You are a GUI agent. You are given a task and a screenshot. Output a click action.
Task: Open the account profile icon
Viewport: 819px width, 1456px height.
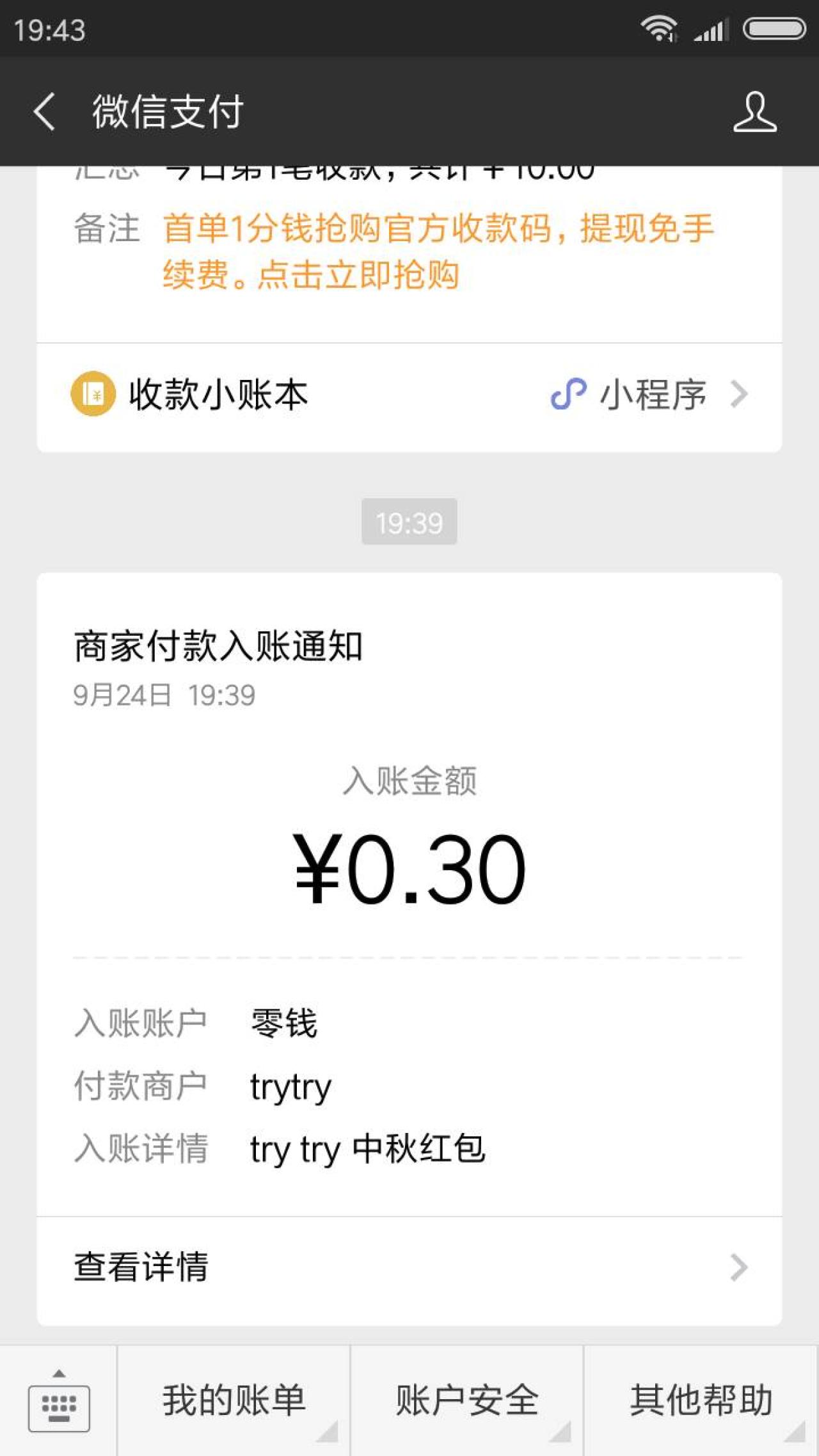[754, 112]
